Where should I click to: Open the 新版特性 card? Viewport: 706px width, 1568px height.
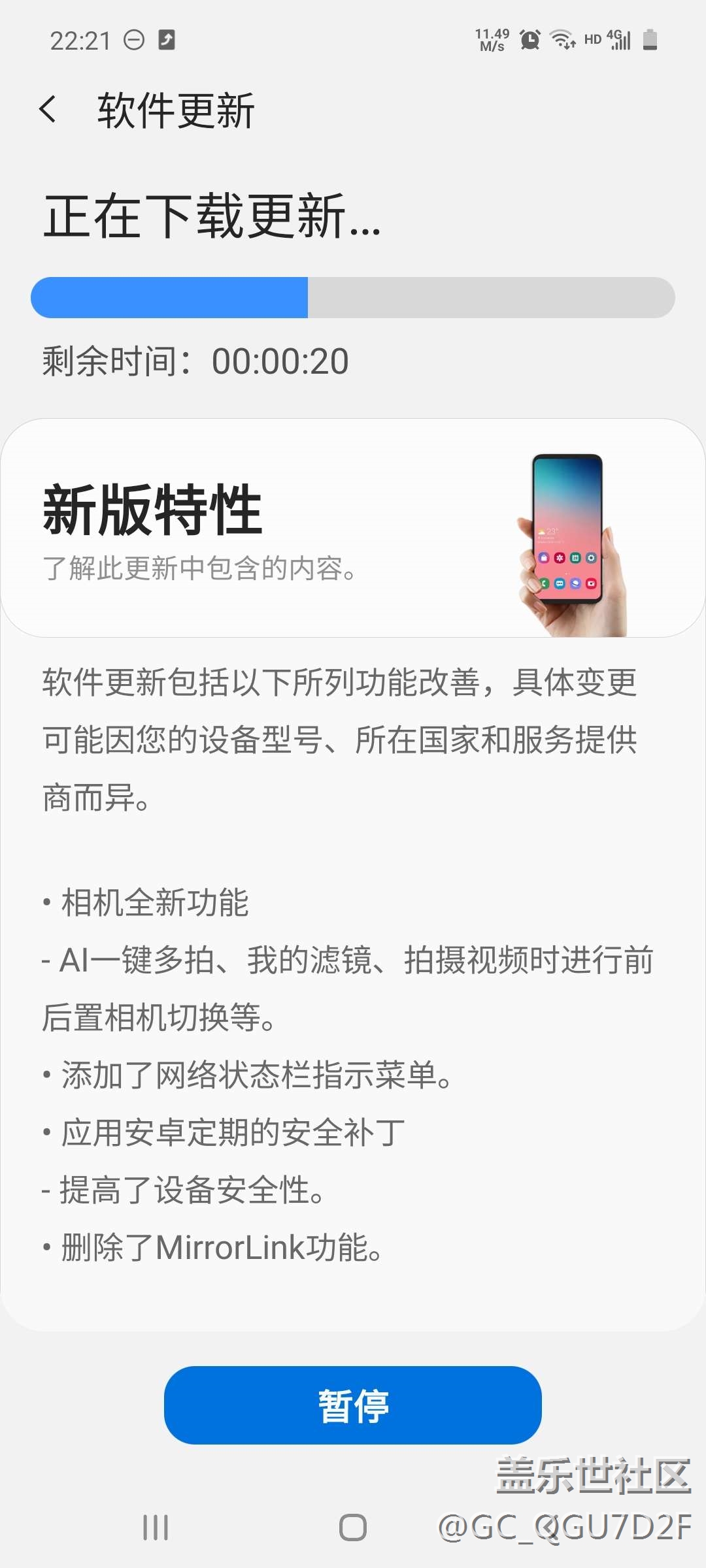coord(352,528)
